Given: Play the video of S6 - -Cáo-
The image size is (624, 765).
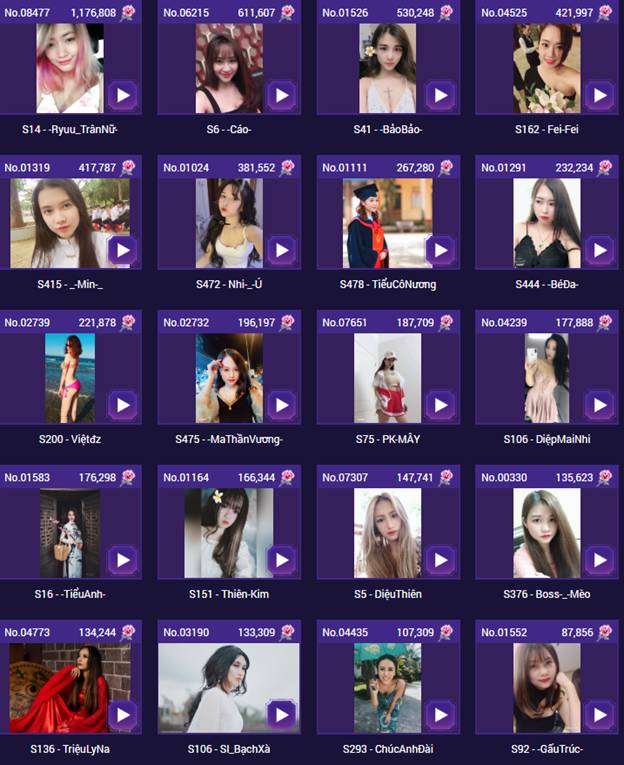Looking at the screenshot, I should coord(281,96).
